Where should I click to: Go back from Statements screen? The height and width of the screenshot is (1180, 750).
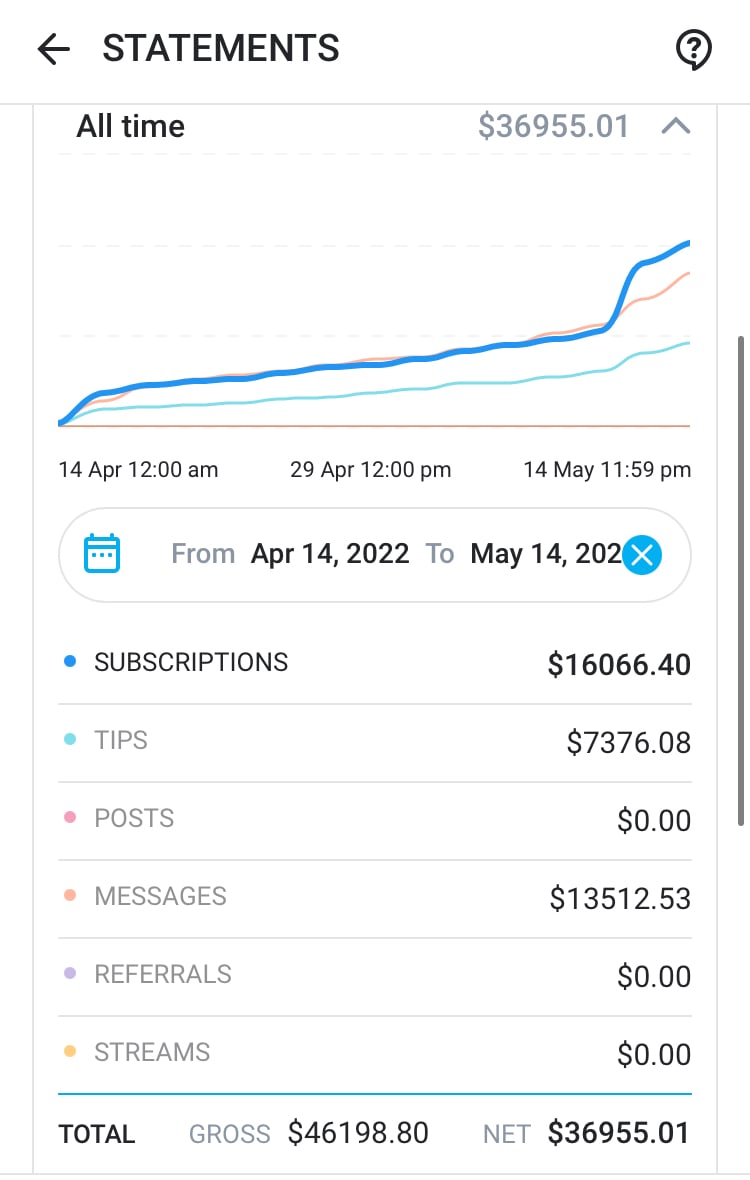click(x=53, y=49)
